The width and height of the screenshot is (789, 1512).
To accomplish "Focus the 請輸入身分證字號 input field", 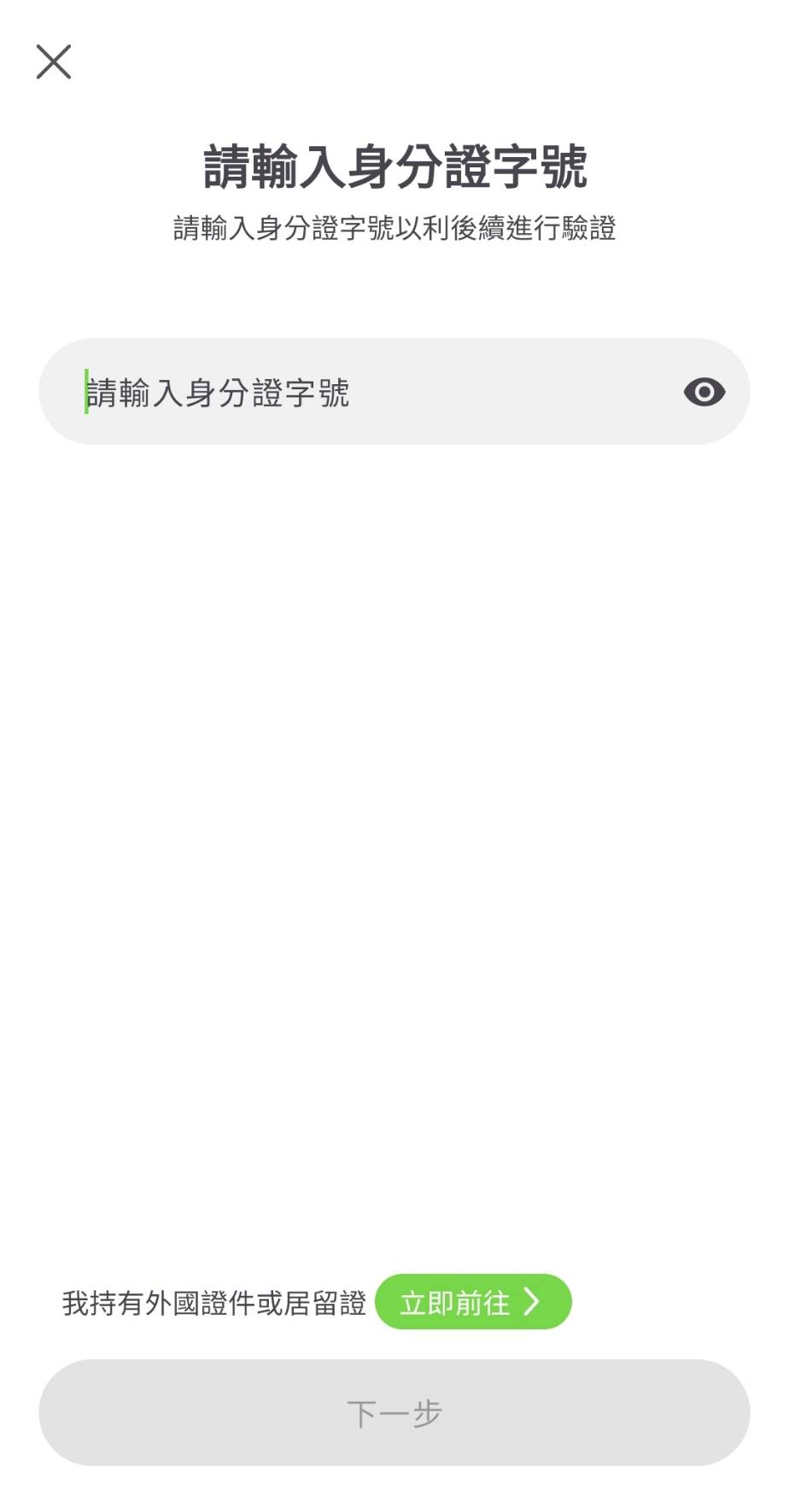I will (376, 392).
